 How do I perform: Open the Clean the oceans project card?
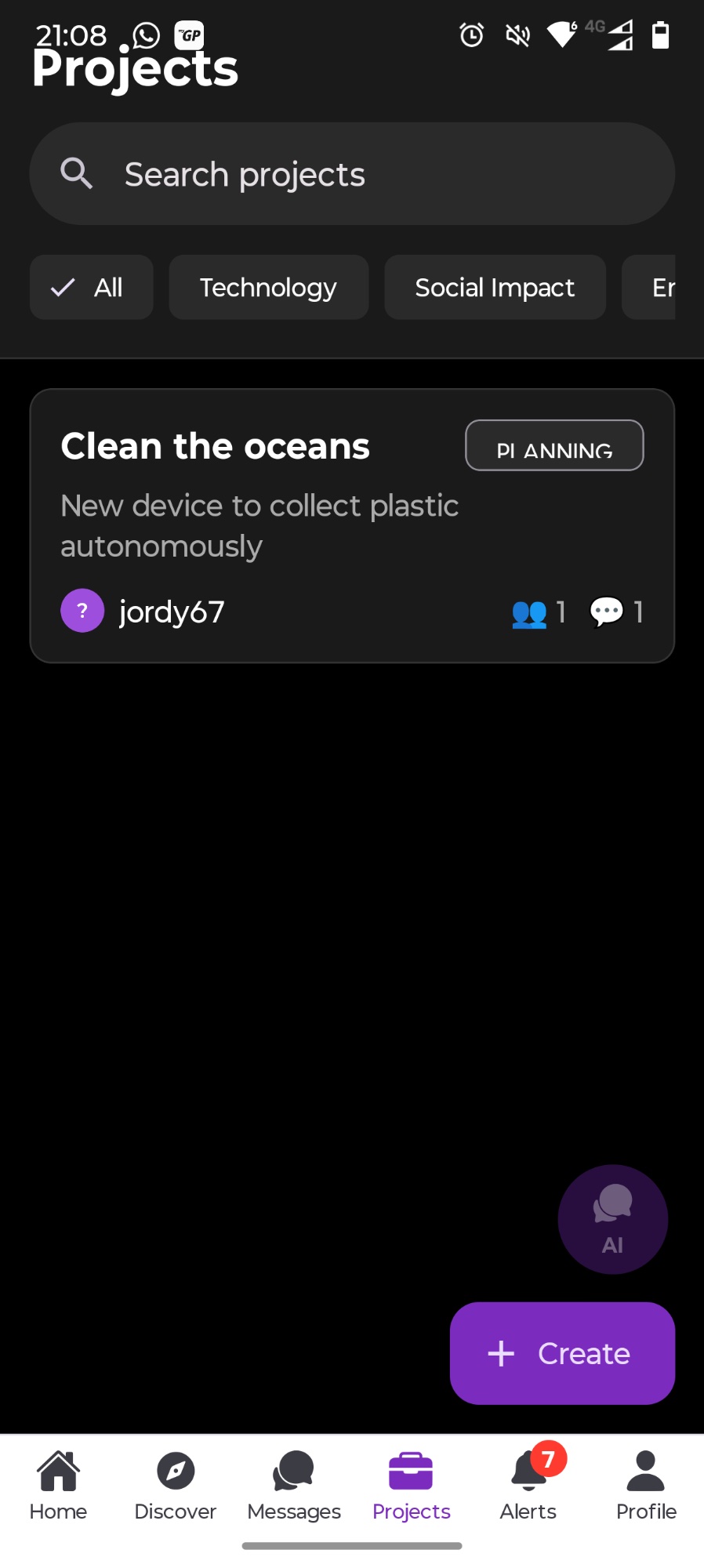point(352,525)
